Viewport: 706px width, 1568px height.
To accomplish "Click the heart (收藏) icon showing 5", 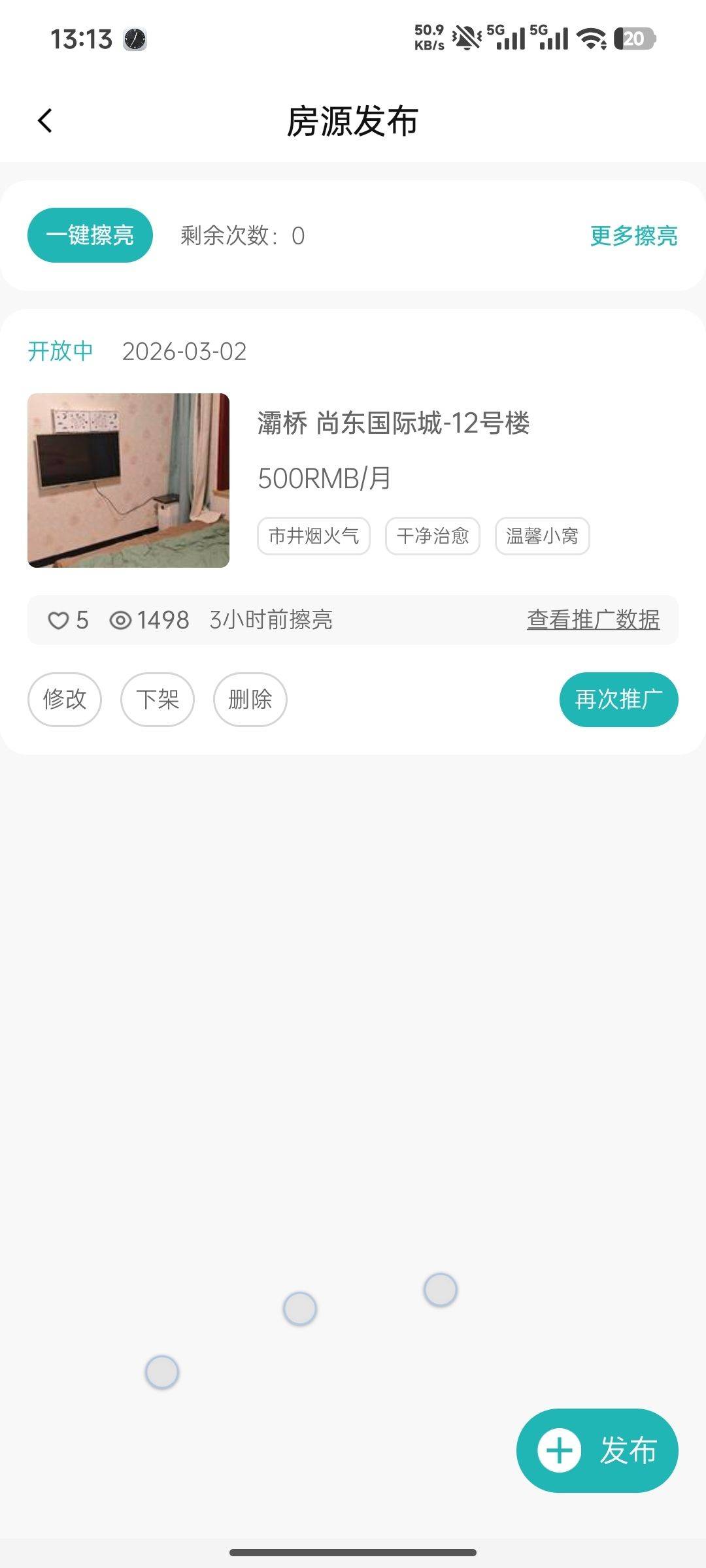I will click(x=59, y=621).
